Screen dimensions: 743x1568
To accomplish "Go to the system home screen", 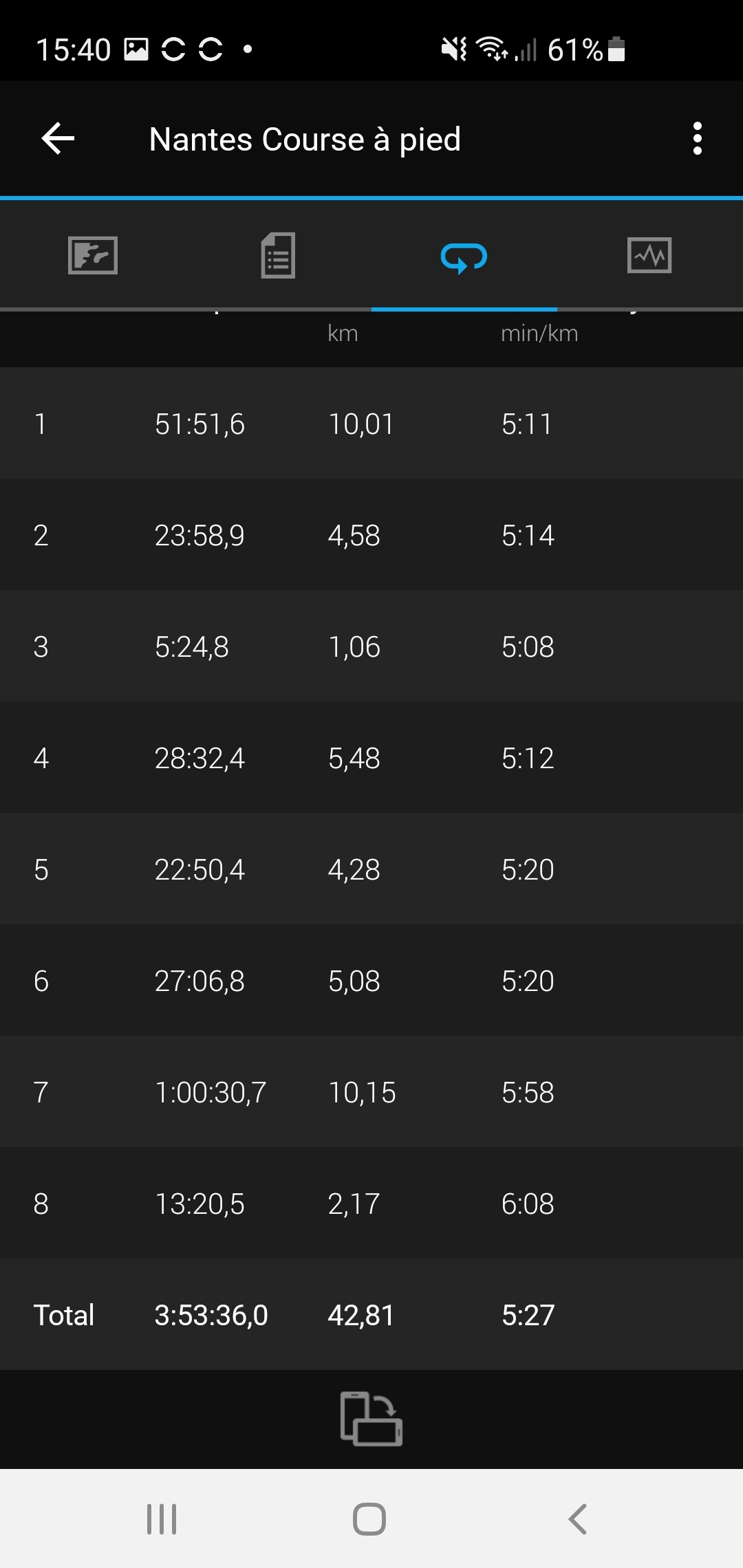I will pos(369,1518).
